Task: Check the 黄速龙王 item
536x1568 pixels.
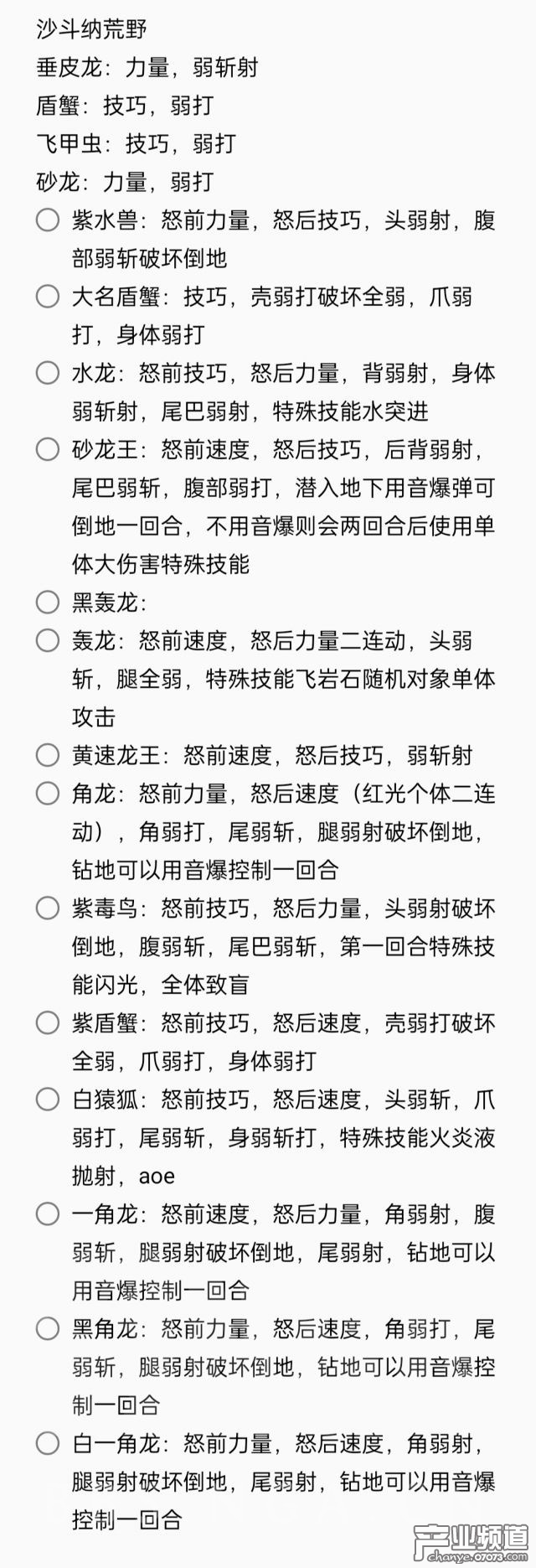Action: tap(48, 755)
